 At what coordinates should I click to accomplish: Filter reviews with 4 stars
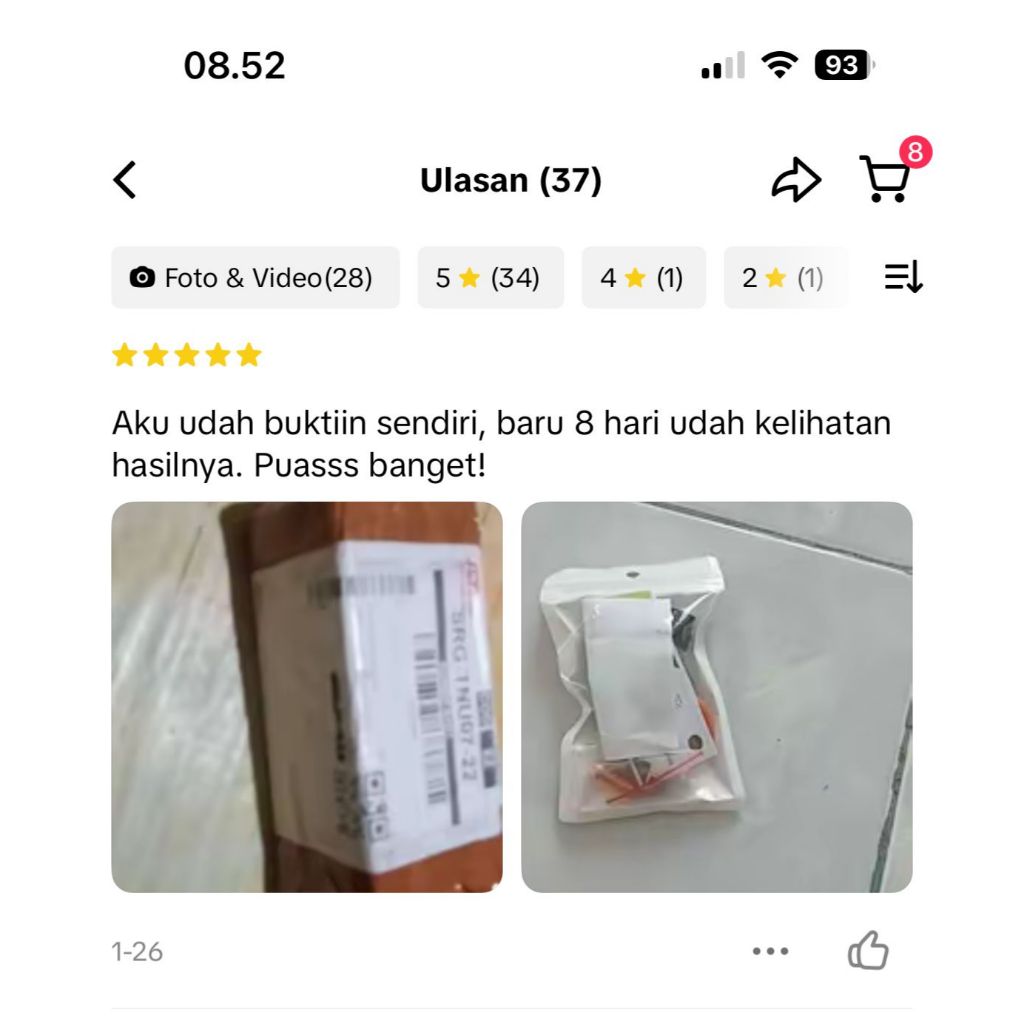643,278
